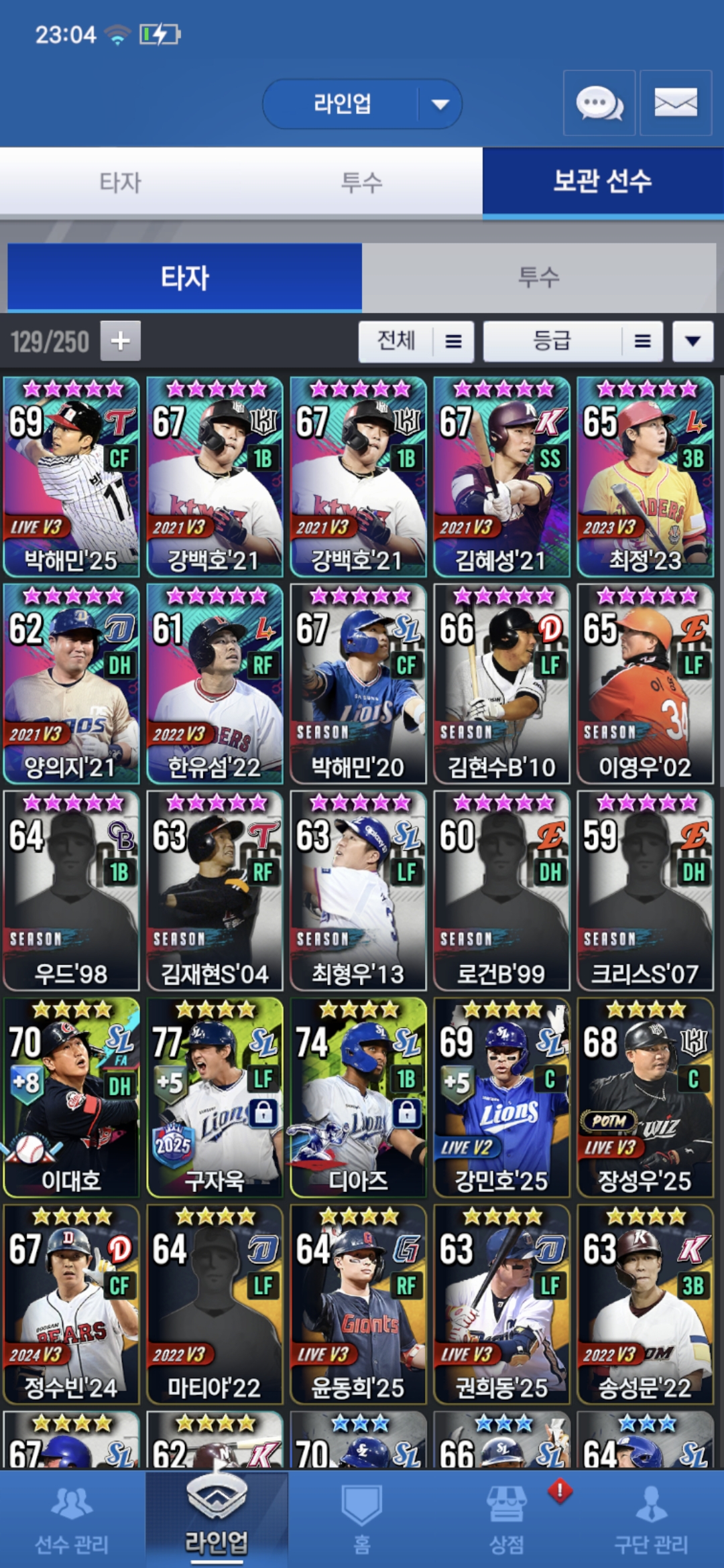Open the mailbox envelope icon
This screenshot has width=724, height=1568.
coord(675,103)
